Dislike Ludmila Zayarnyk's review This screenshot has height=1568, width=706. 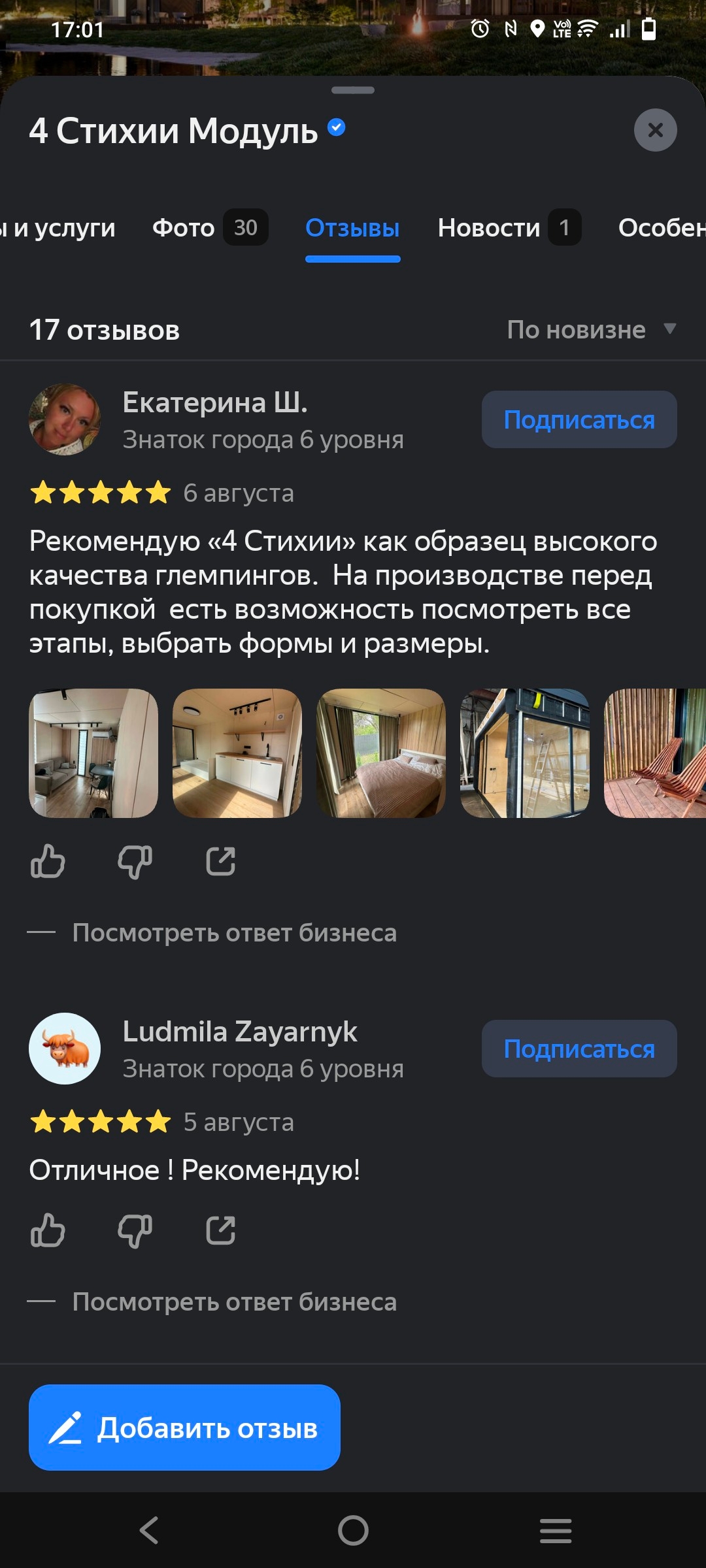coord(135,1230)
